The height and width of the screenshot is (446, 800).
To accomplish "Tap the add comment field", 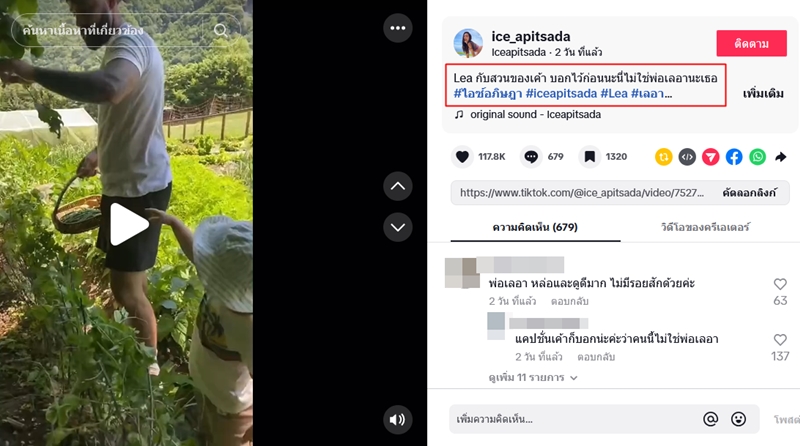I will click(570, 419).
